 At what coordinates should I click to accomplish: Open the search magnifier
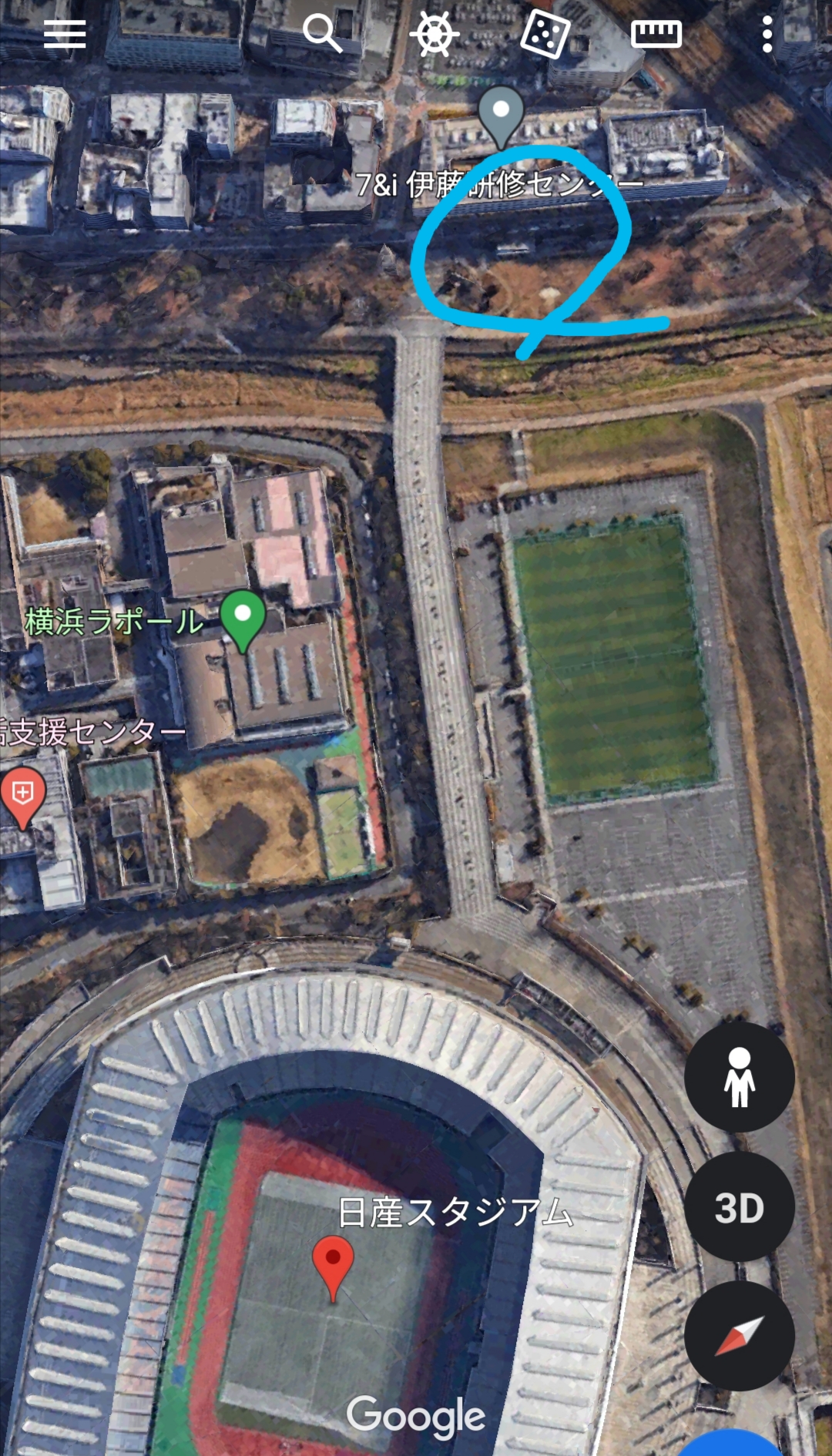322,34
